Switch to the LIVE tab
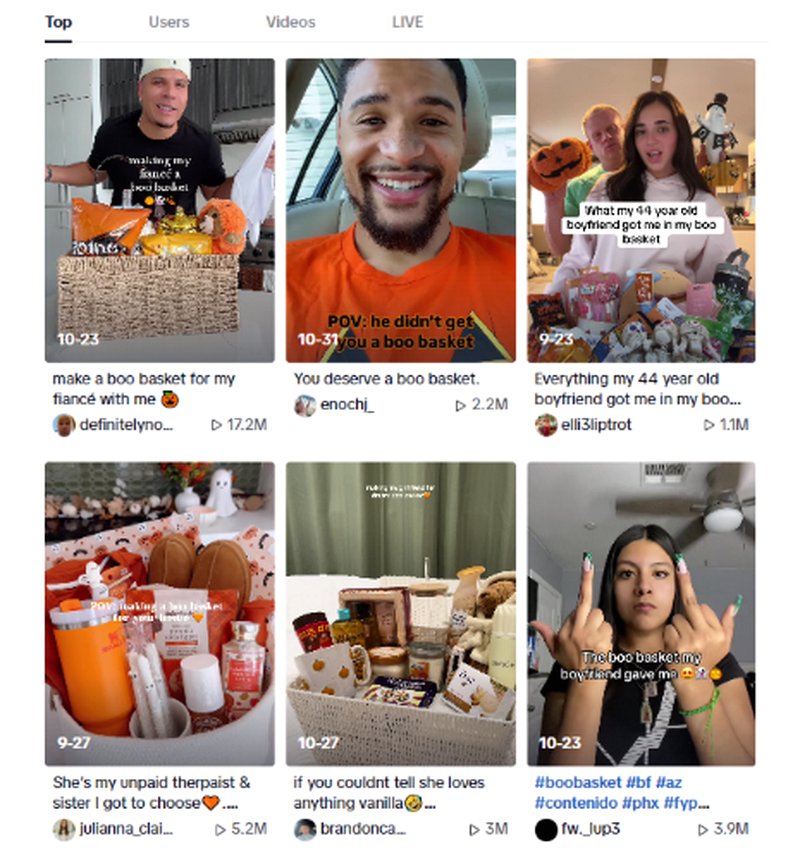The width and height of the screenshot is (800, 857). 407,22
